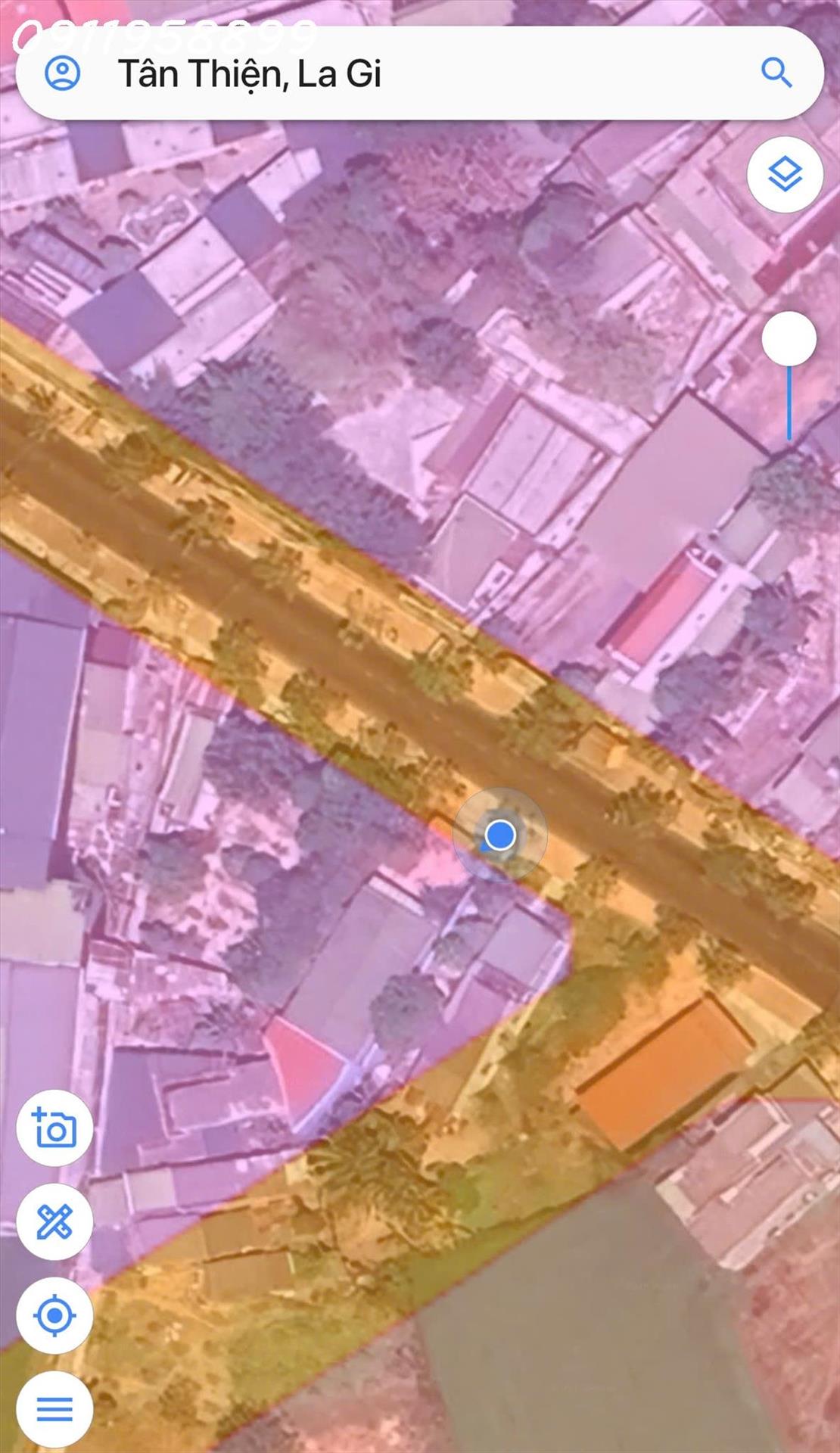Tap the magnifier search icon

(776, 73)
